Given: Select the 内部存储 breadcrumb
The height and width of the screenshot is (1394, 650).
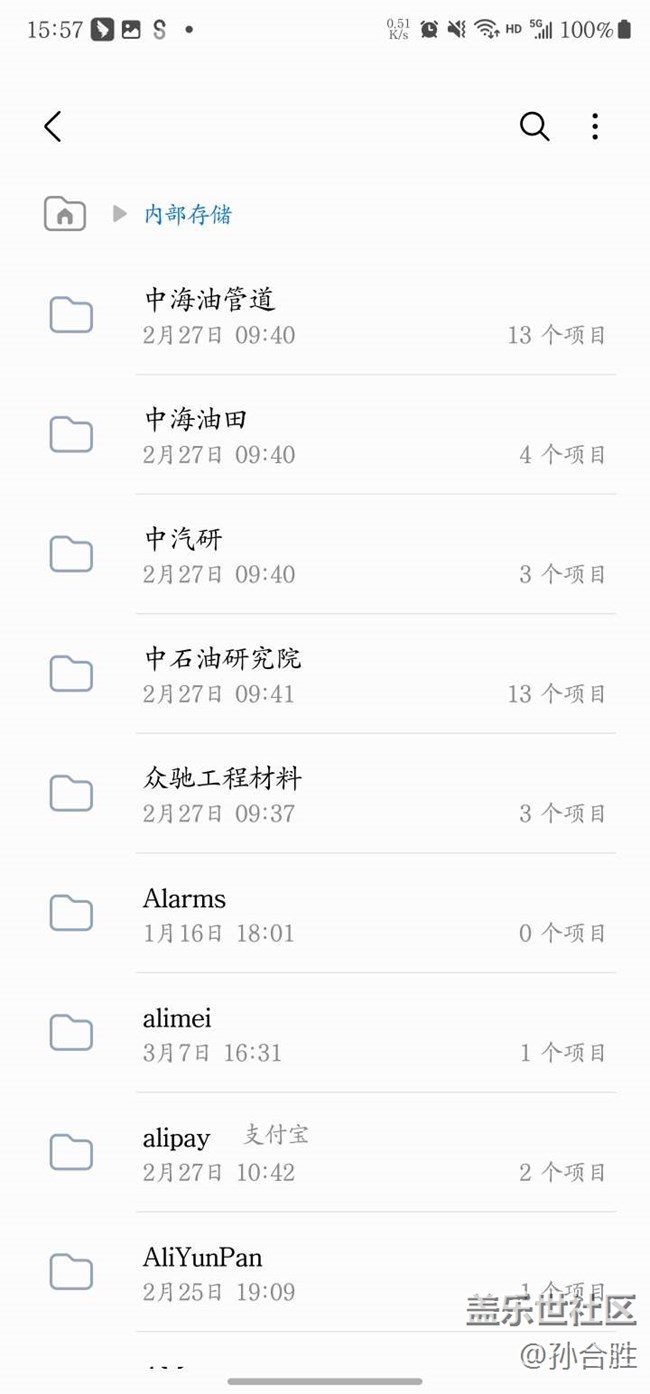Looking at the screenshot, I should [188, 214].
